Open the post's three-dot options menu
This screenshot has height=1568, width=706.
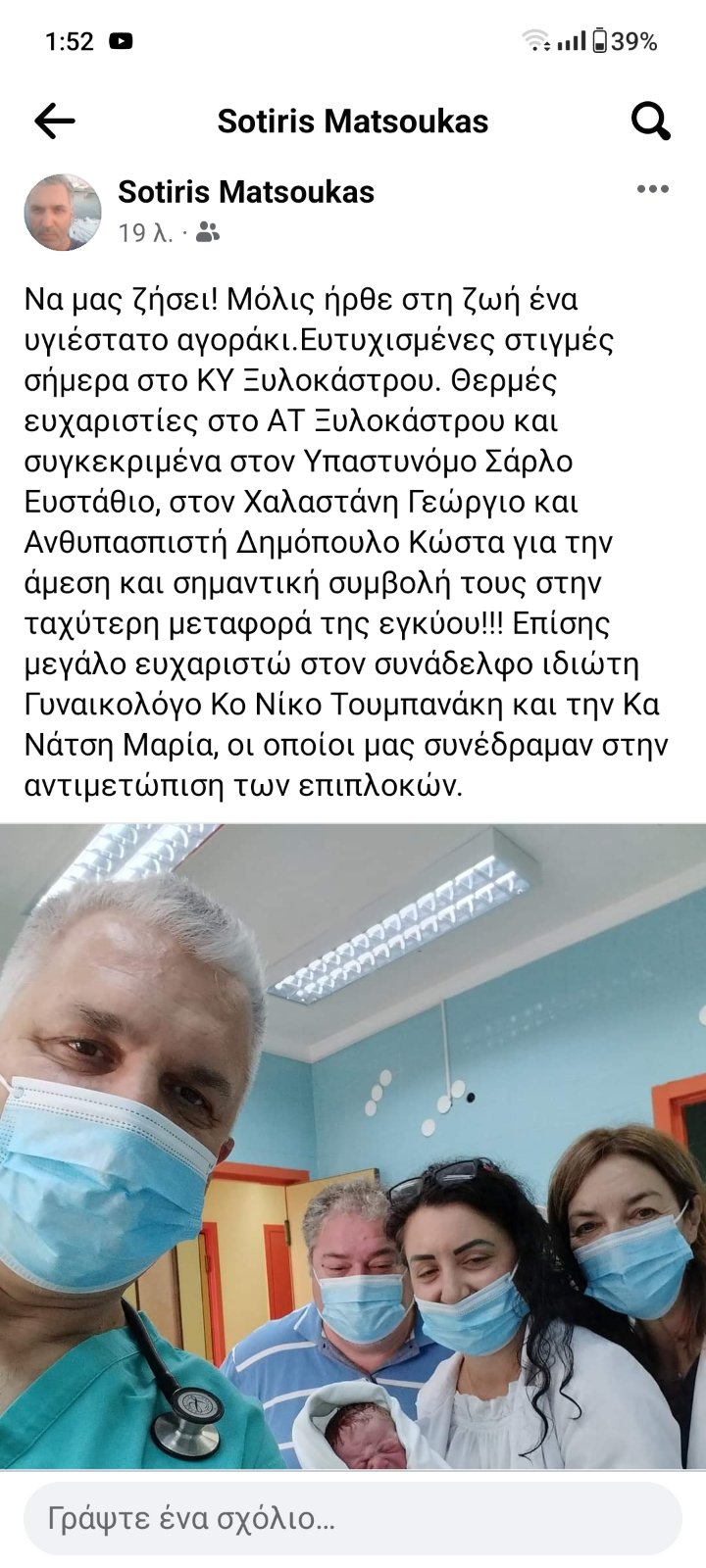pos(652,190)
